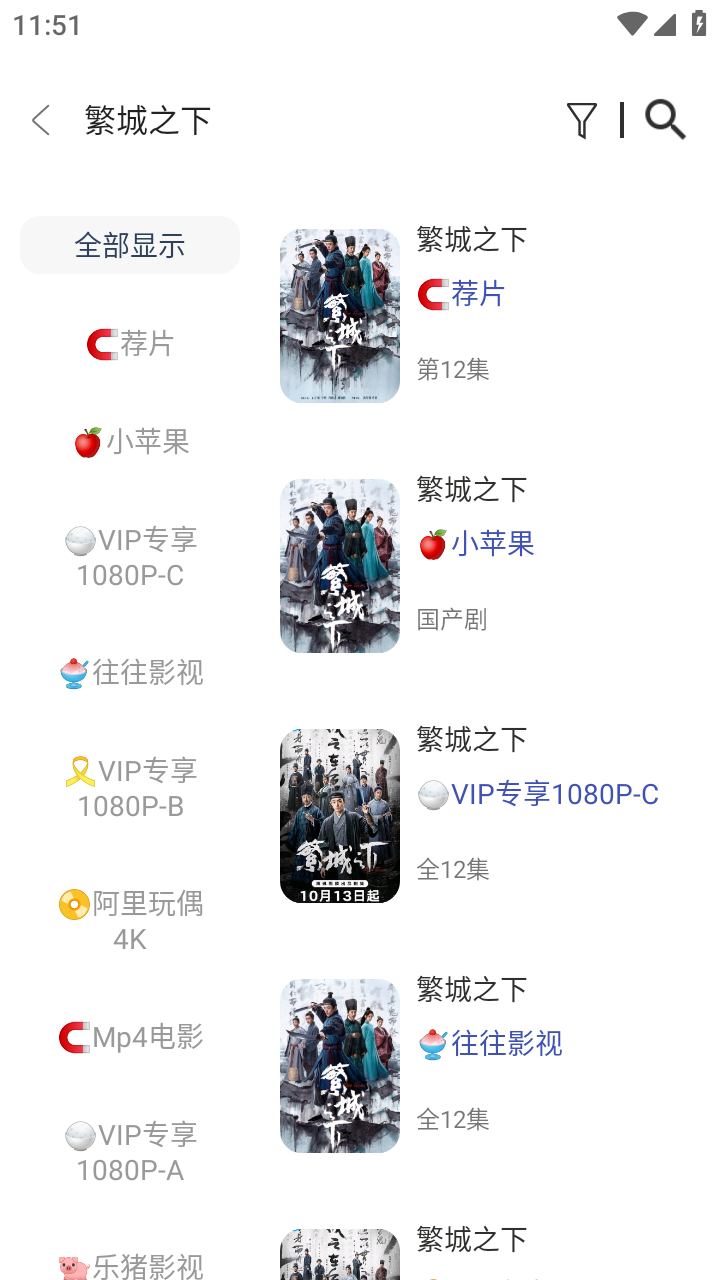Switch to the 小苹果 source
The height and width of the screenshot is (1280, 720).
click(130, 441)
